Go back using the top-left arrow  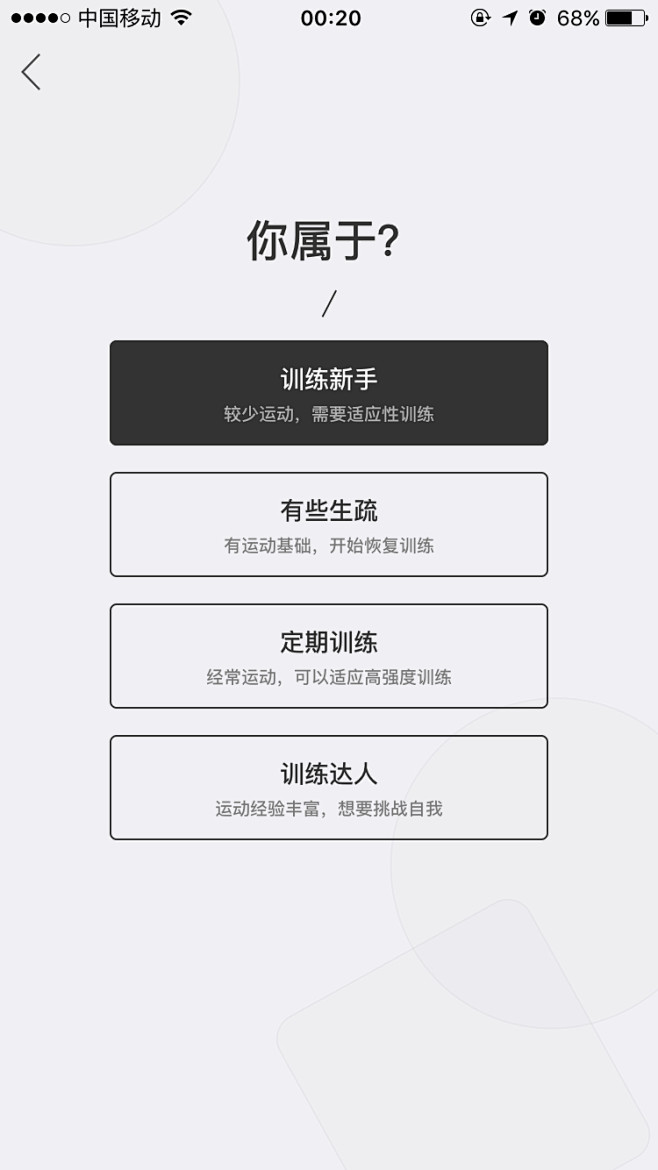tap(31, 72)
